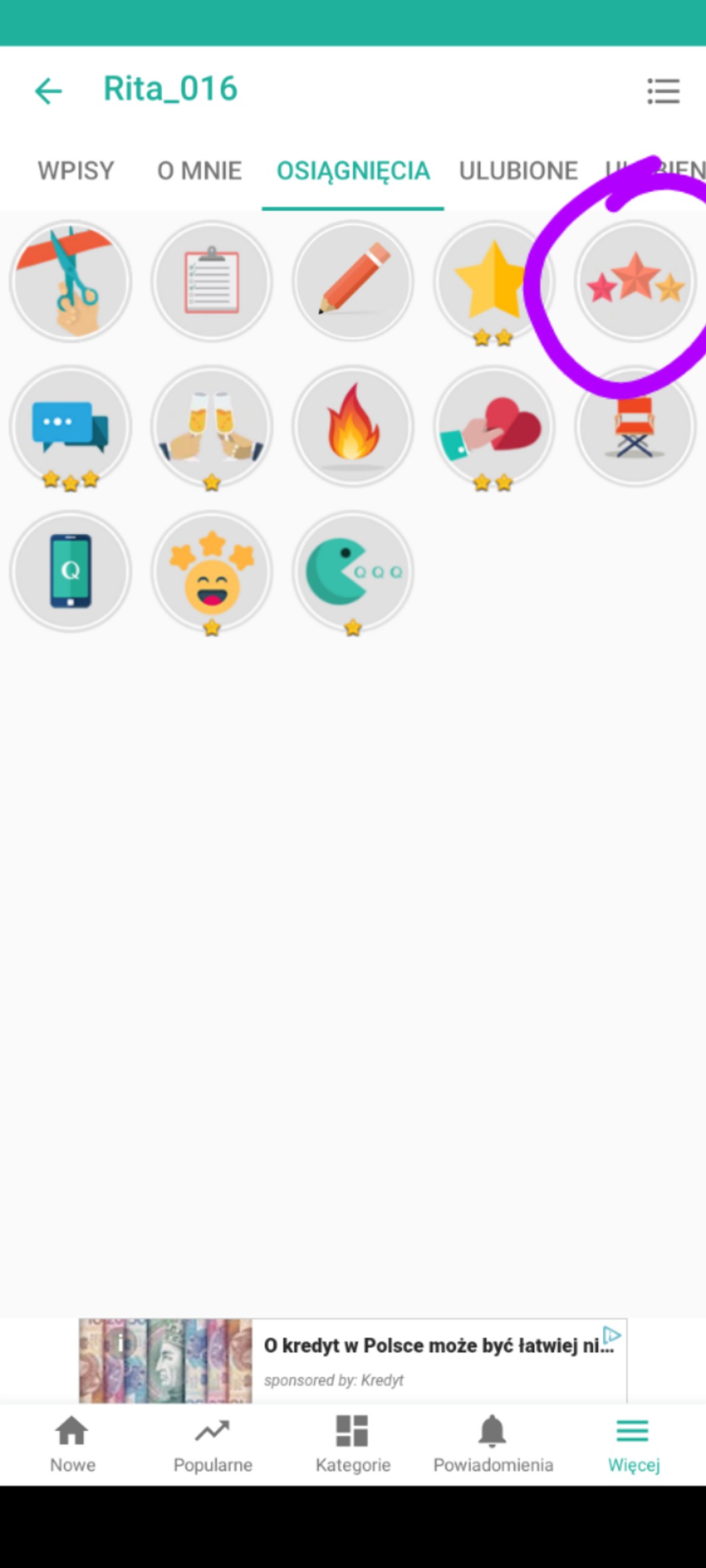
Task: Go back using the arrow icon
Action: (48, 91)
